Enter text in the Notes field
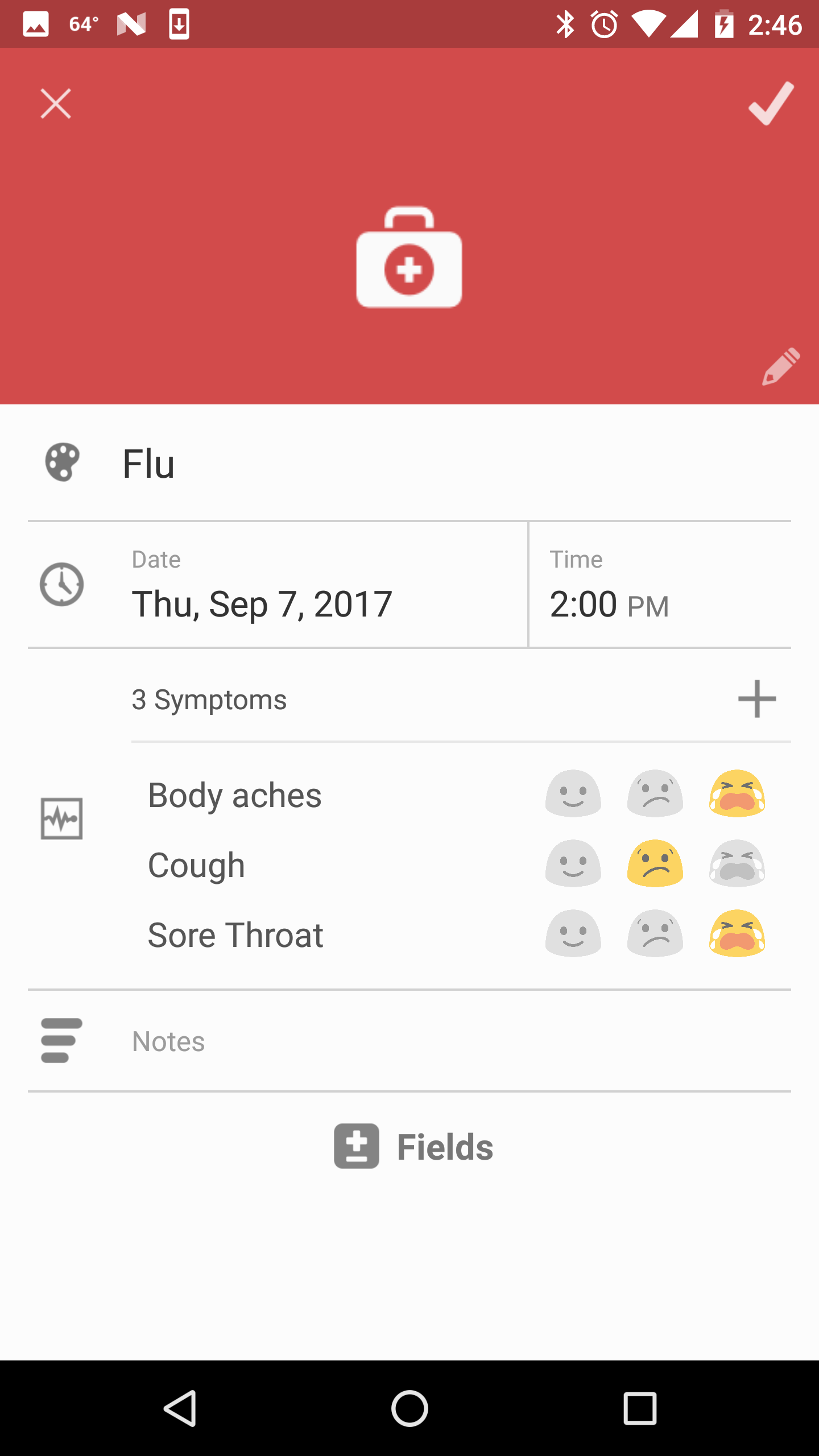The height and width of the screenshot is (1456, 819). click(461, 1041)
